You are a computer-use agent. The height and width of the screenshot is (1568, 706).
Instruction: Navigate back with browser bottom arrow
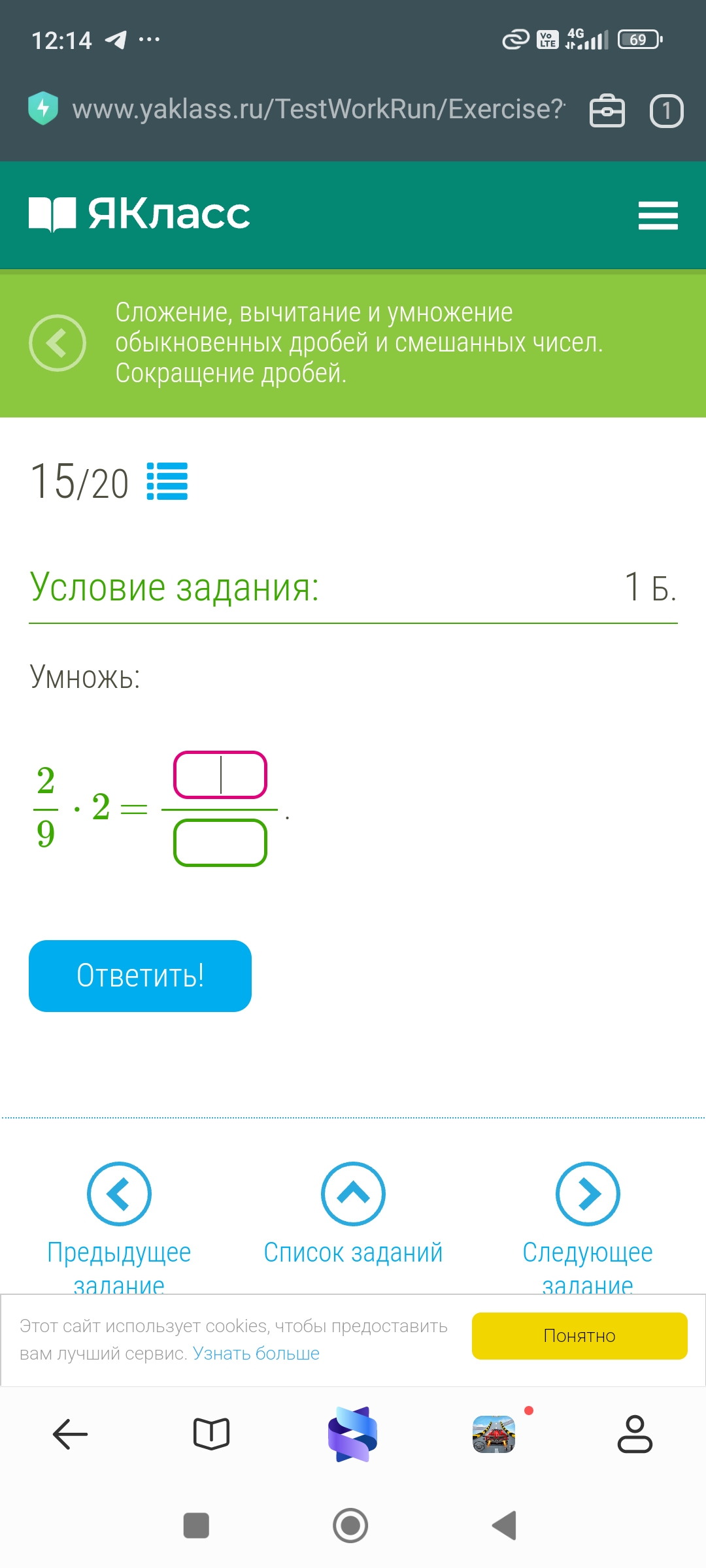(x=70, y=1434)
